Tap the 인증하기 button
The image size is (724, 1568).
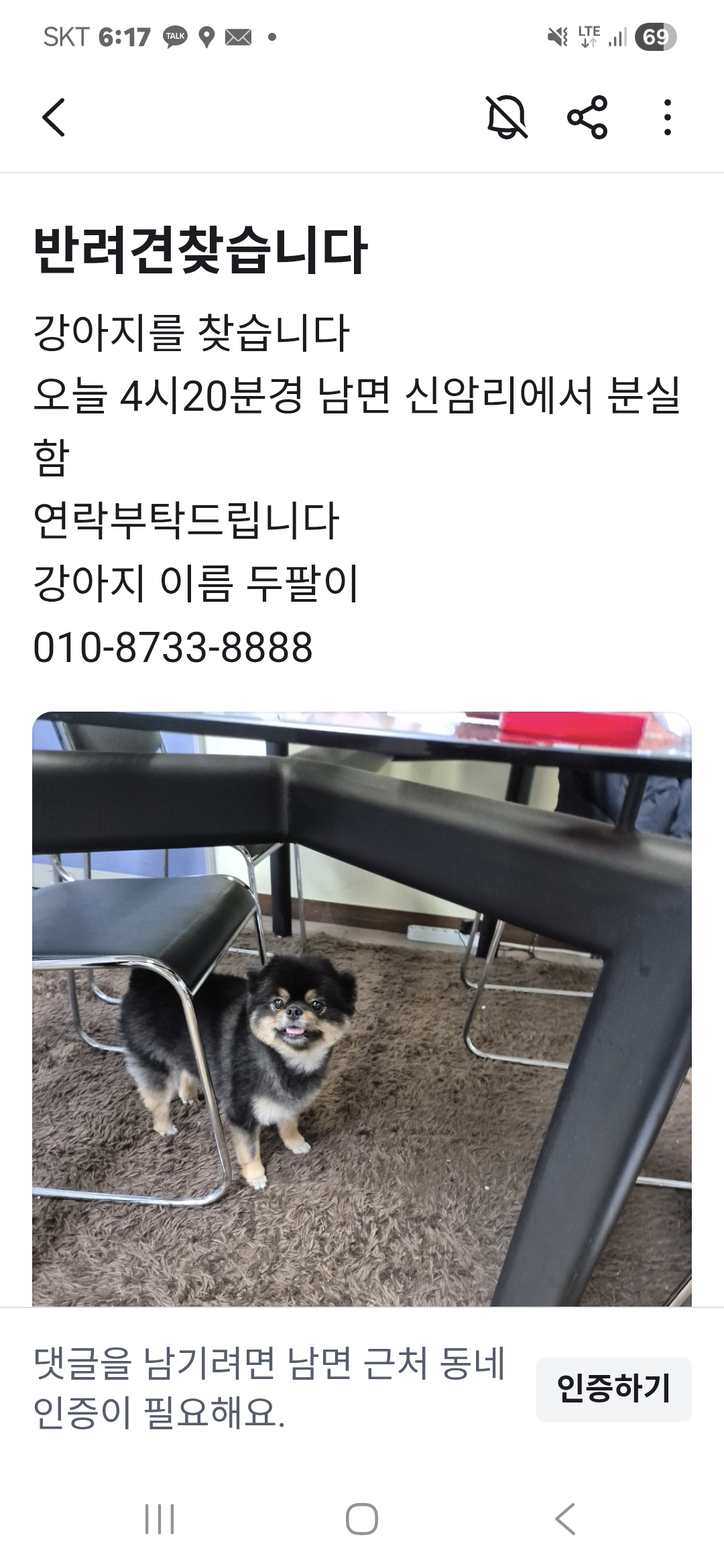click(613, 1388)
